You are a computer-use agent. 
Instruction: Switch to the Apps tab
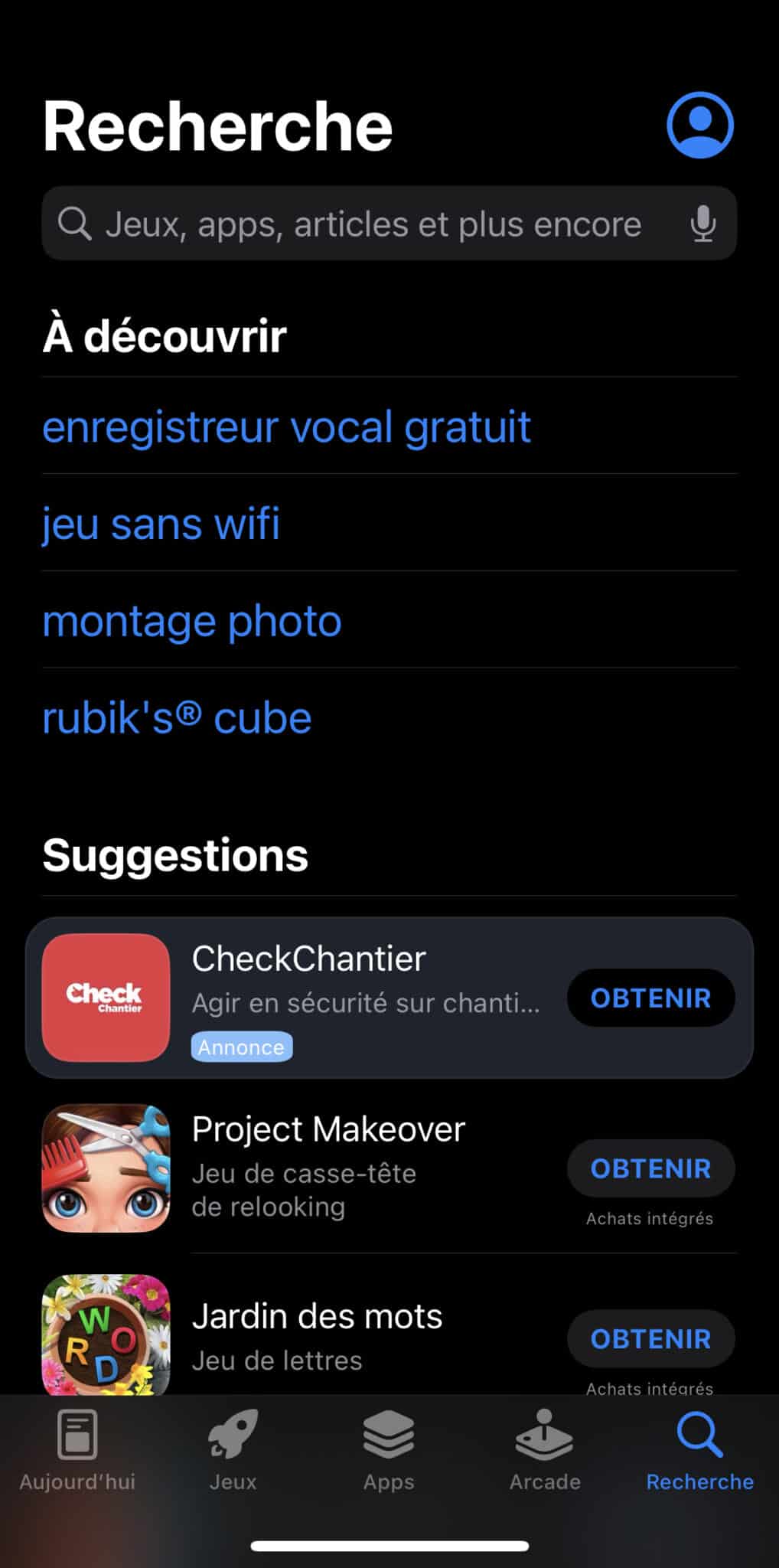[389, 1451]
